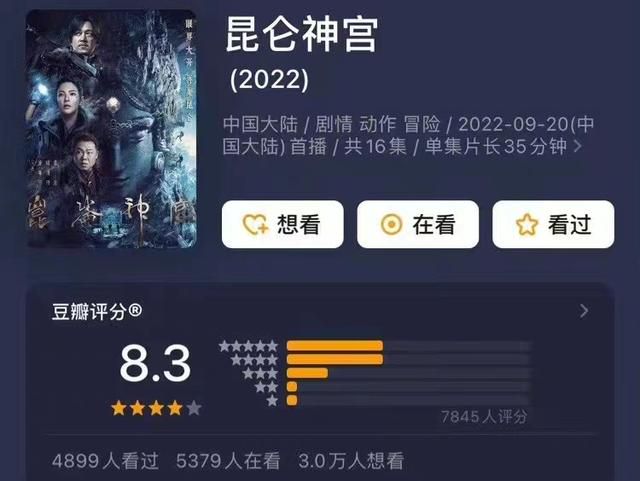Mark 昆仑神宫 as 想看

pyautogui.click(x=282, y=225)
